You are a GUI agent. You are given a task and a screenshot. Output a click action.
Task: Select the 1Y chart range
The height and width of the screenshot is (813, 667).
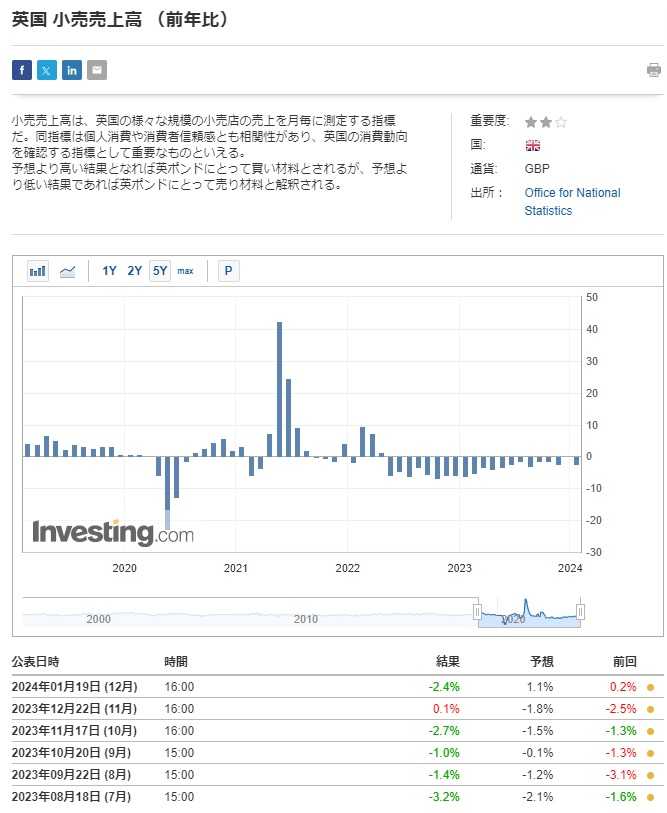coord(109,271)
